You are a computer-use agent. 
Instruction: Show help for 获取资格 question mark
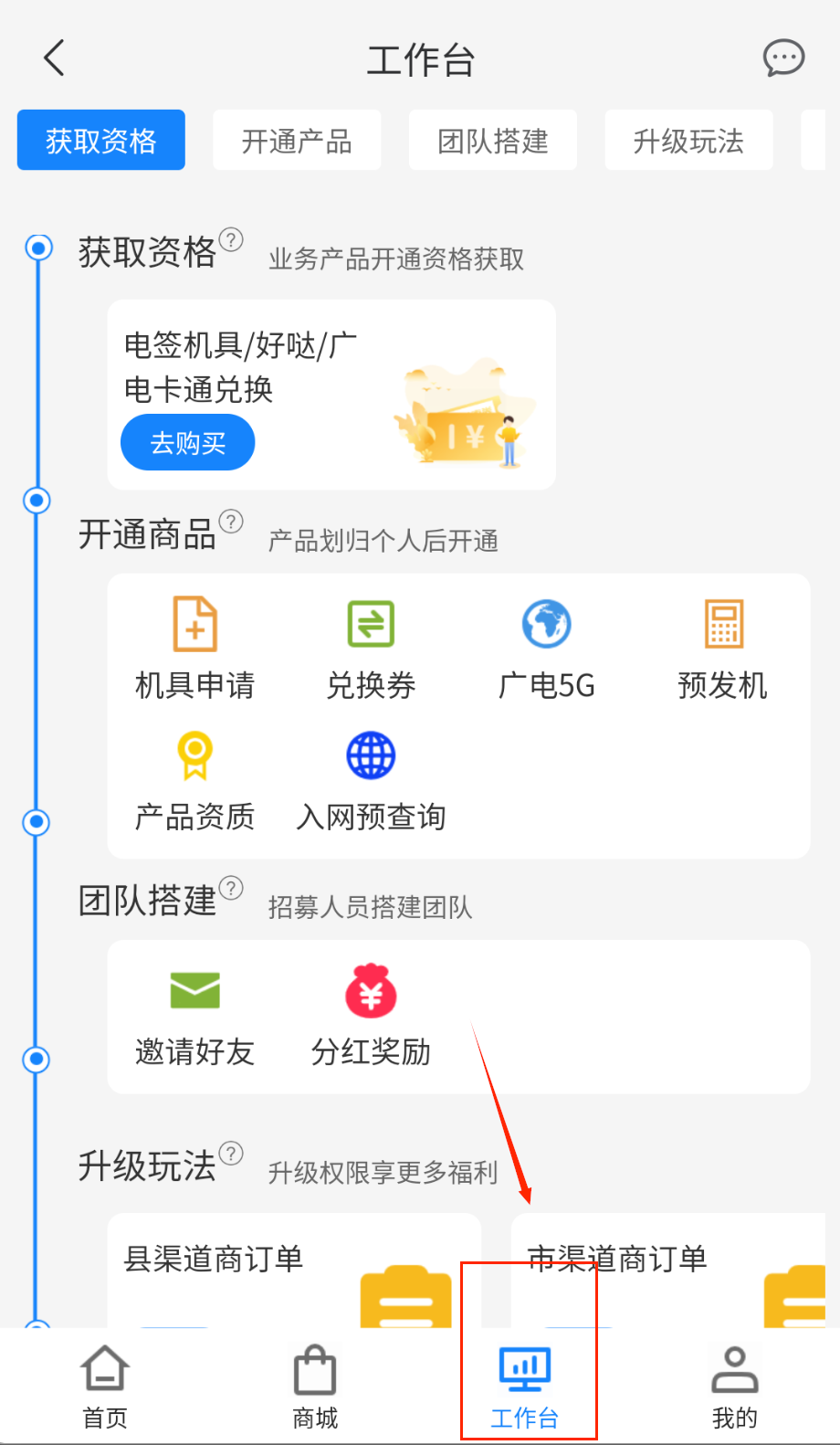tap(232, 240)
